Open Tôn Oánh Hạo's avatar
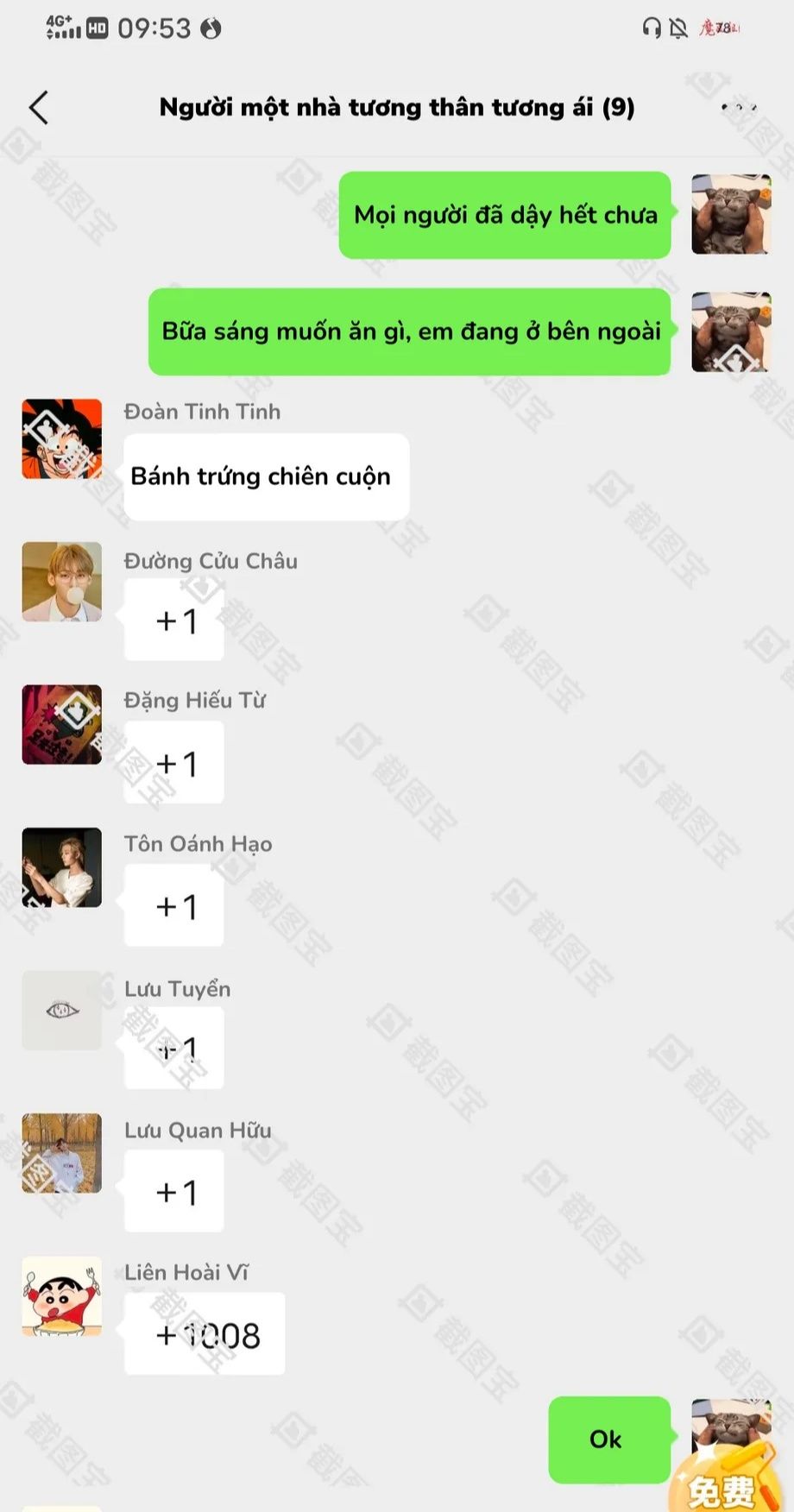Screen dimensions: 794x1512 point(61,867)
